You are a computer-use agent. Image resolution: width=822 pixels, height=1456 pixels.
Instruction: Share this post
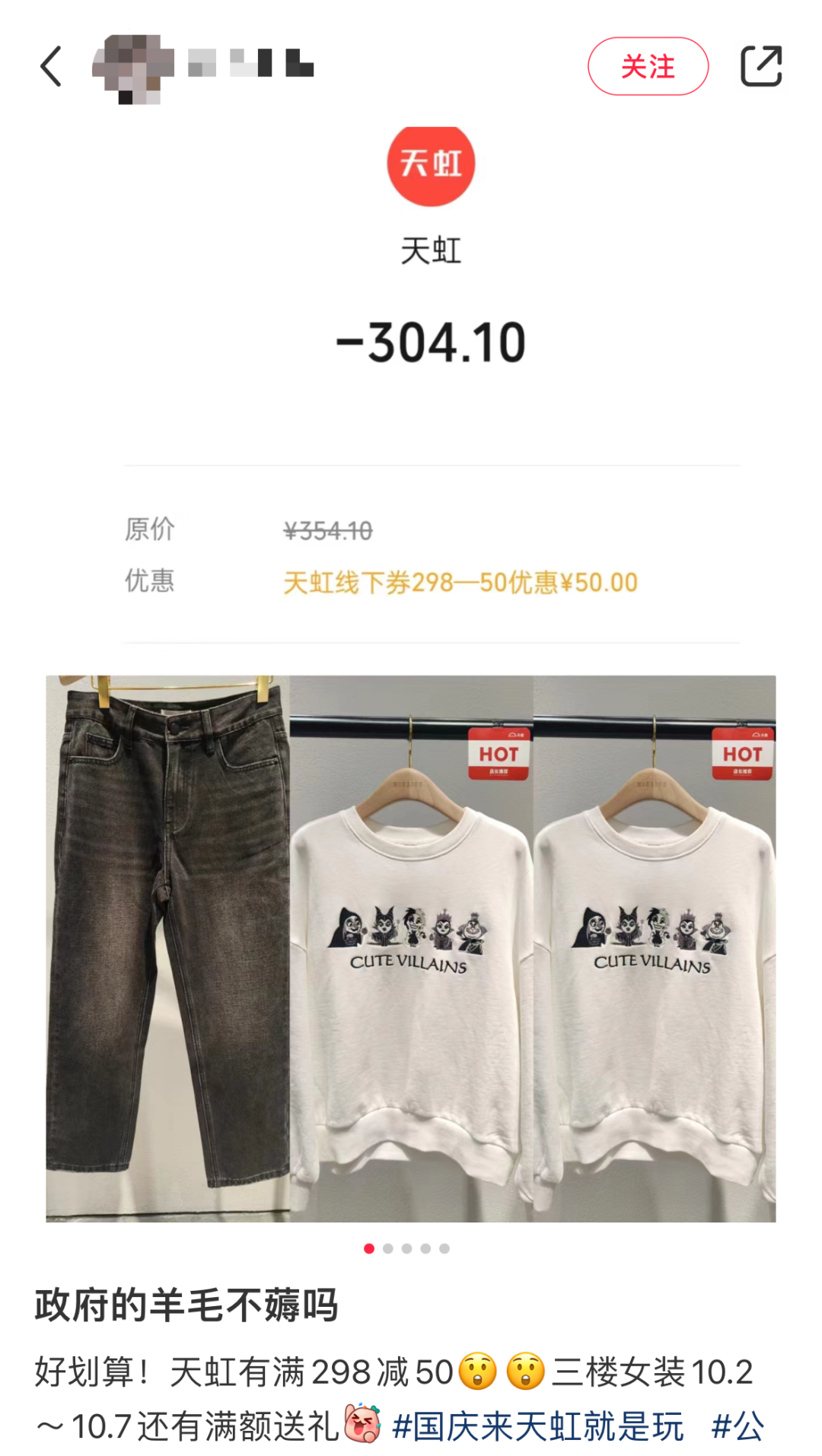pos(761,66)
